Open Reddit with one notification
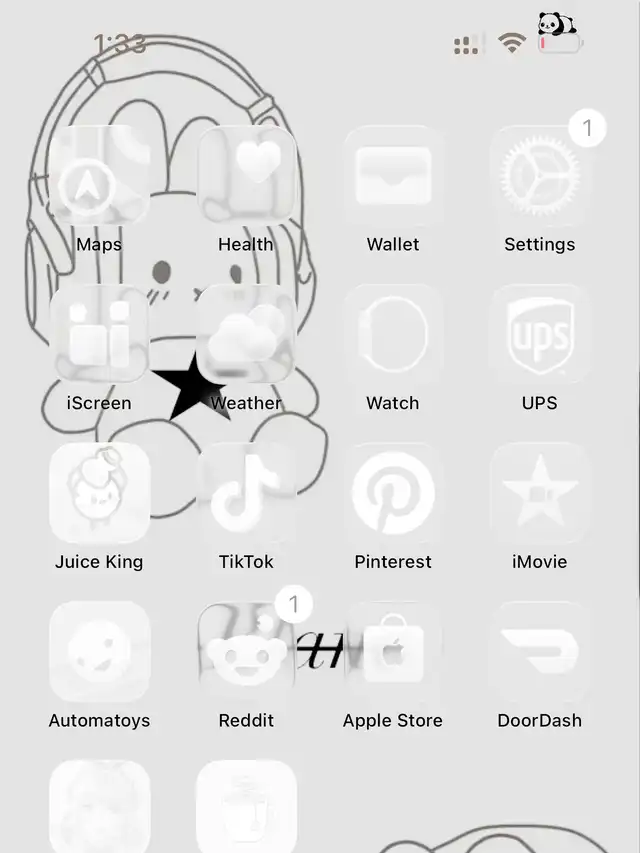 (246, 652)
